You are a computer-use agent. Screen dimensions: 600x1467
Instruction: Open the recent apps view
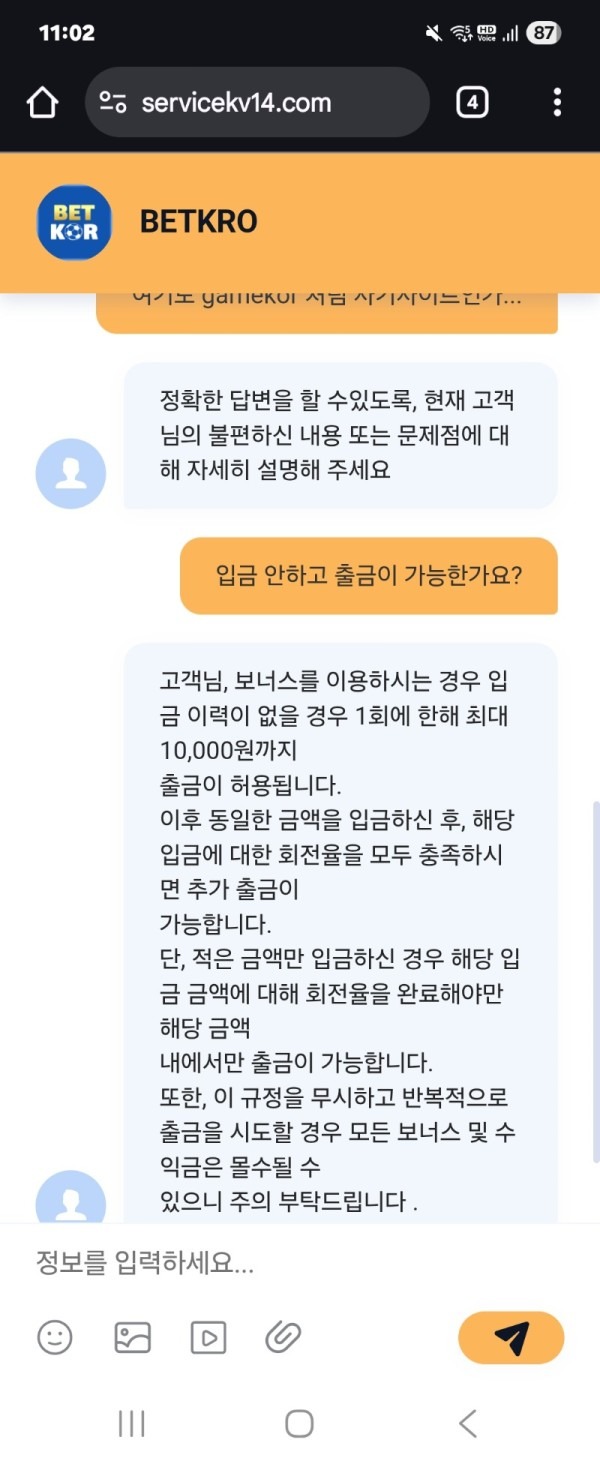132,1423
